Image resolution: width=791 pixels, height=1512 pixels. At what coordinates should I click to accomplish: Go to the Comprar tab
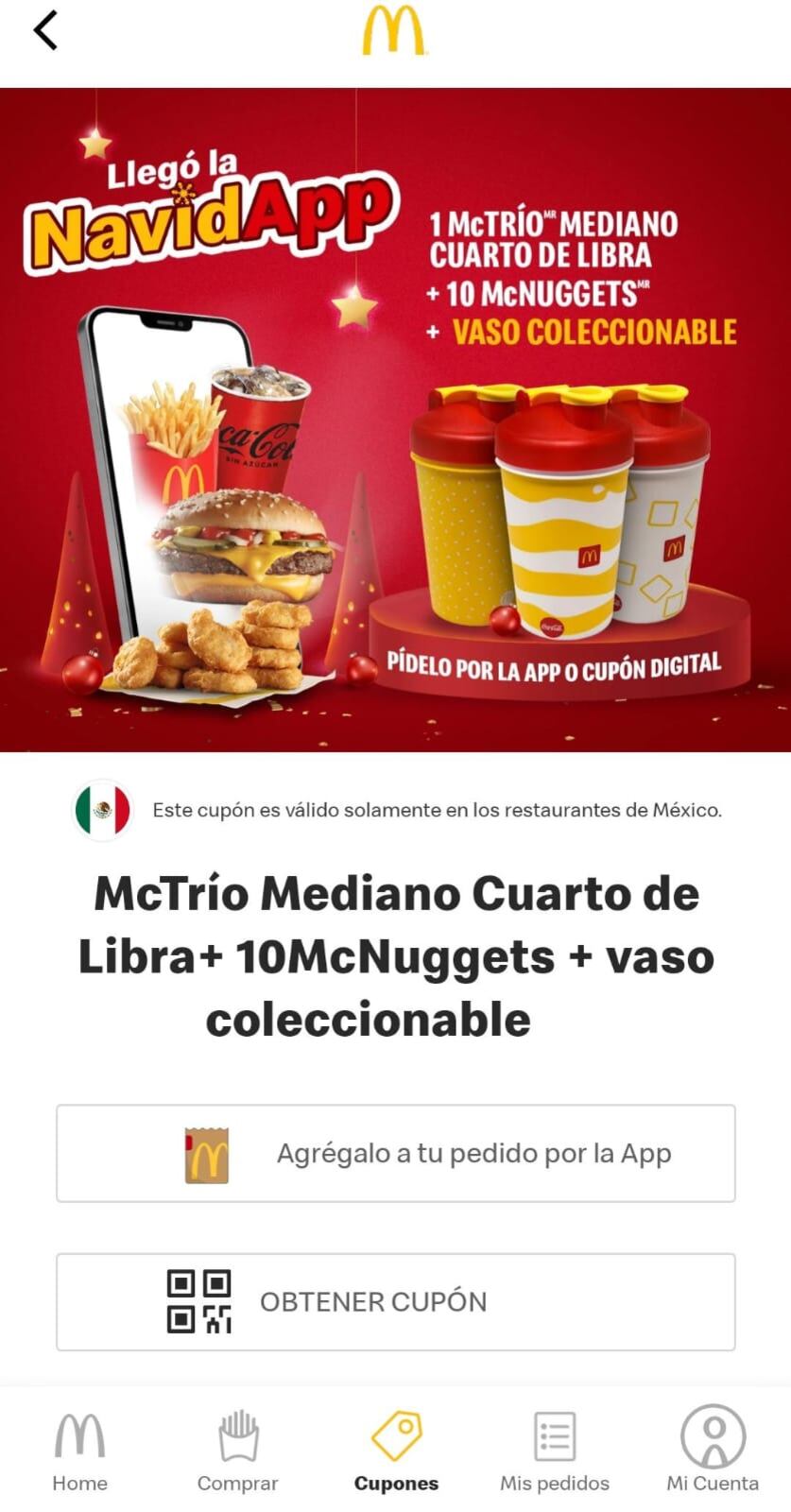[237, 1455]
